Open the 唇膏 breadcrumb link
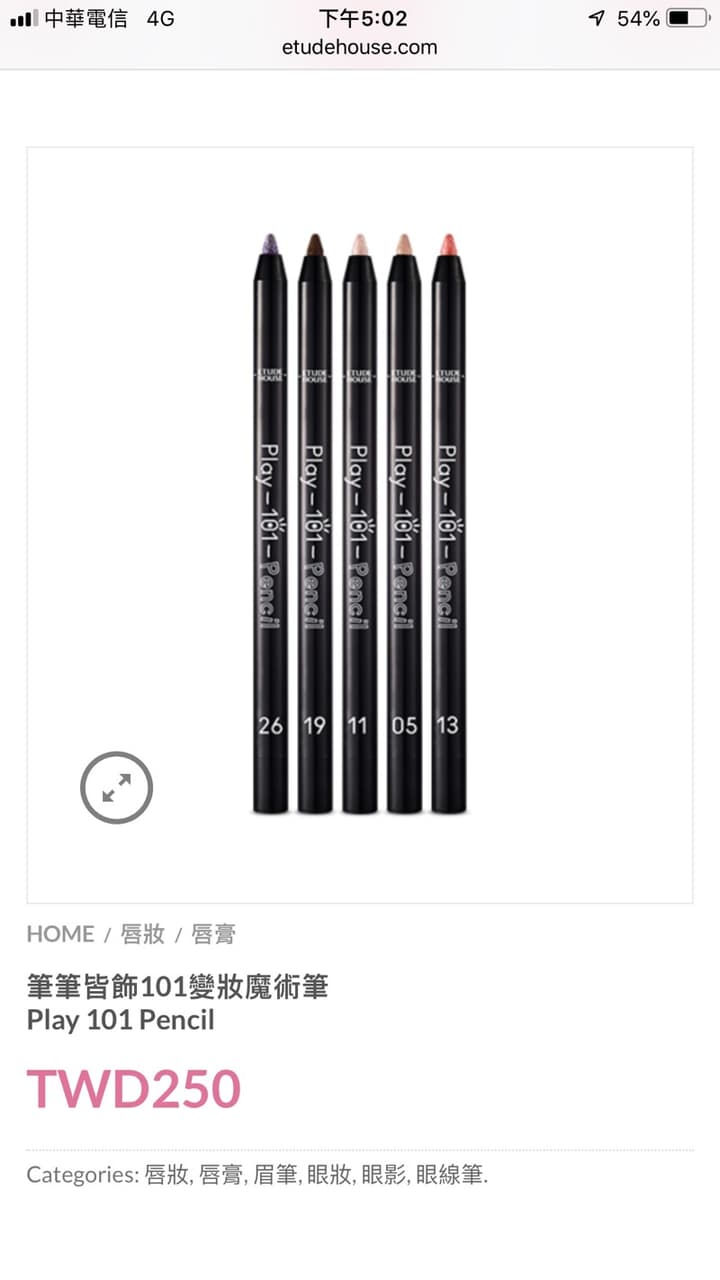 tap(213, 934)
